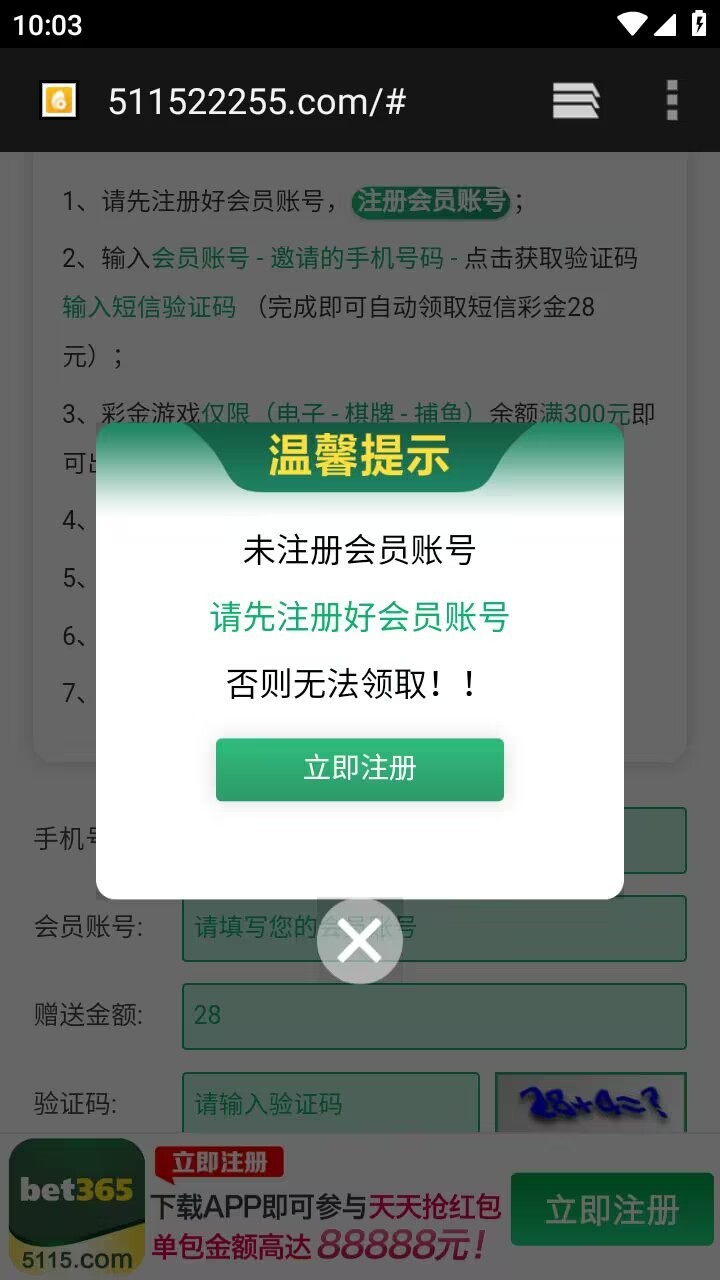
Task: Tap the 511522255.com address bar
Action: click(x=257, y=101)
